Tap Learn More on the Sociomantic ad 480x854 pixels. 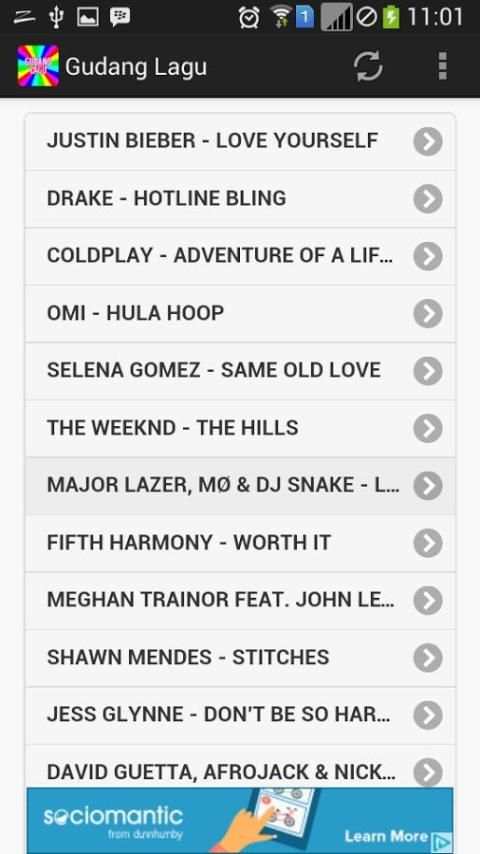click(386, 836)
